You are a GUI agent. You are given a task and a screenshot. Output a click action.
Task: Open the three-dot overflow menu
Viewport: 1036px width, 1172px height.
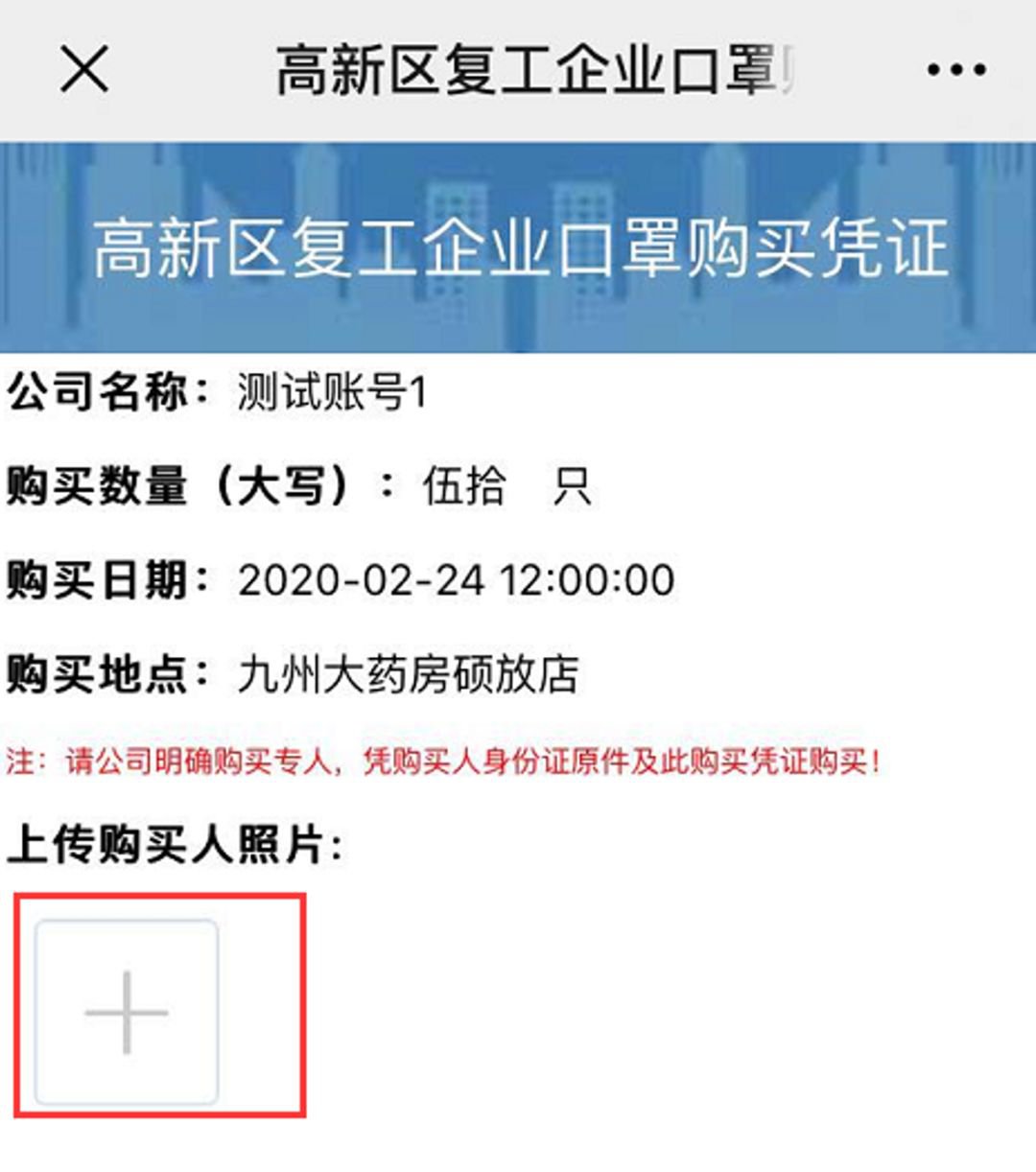click(x=955, y=70)
